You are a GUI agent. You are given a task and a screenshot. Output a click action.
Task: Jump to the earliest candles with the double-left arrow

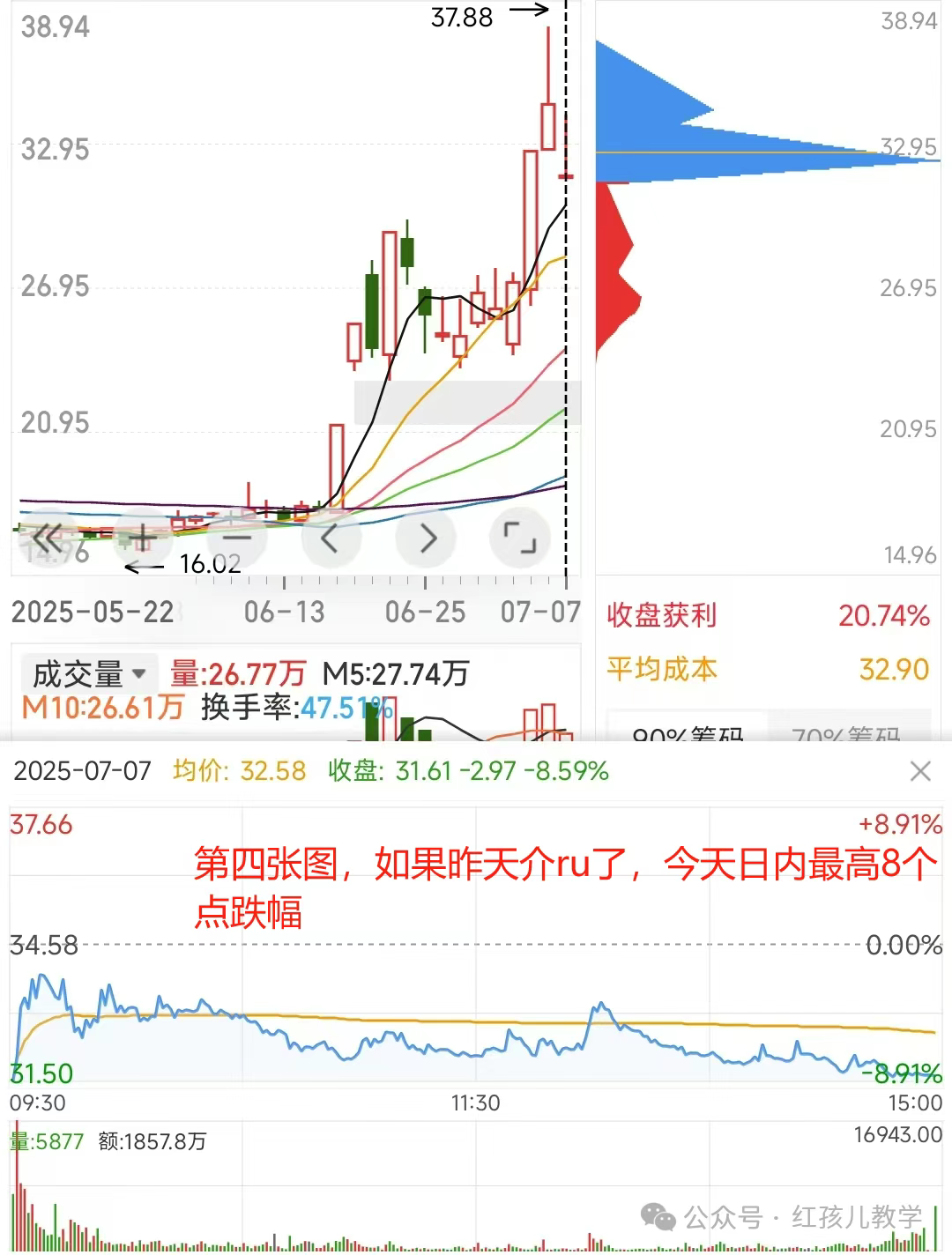tap(48, 537)
